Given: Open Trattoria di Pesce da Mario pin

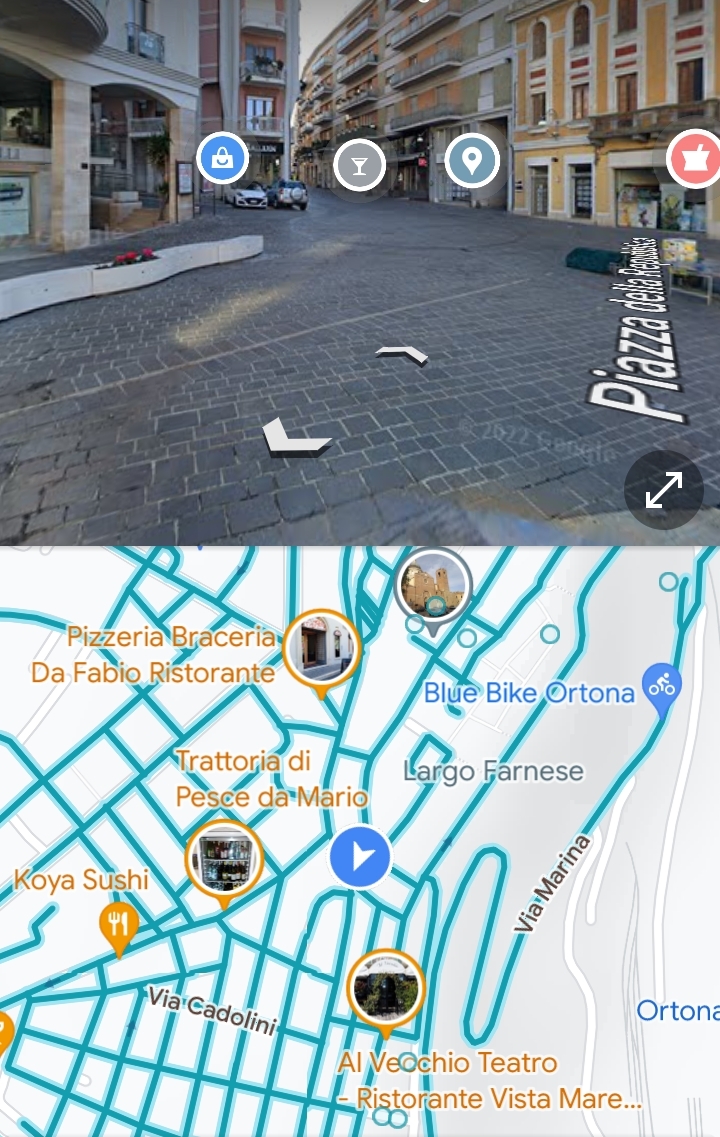Looking at the screenshot, I should click(225, 858).
